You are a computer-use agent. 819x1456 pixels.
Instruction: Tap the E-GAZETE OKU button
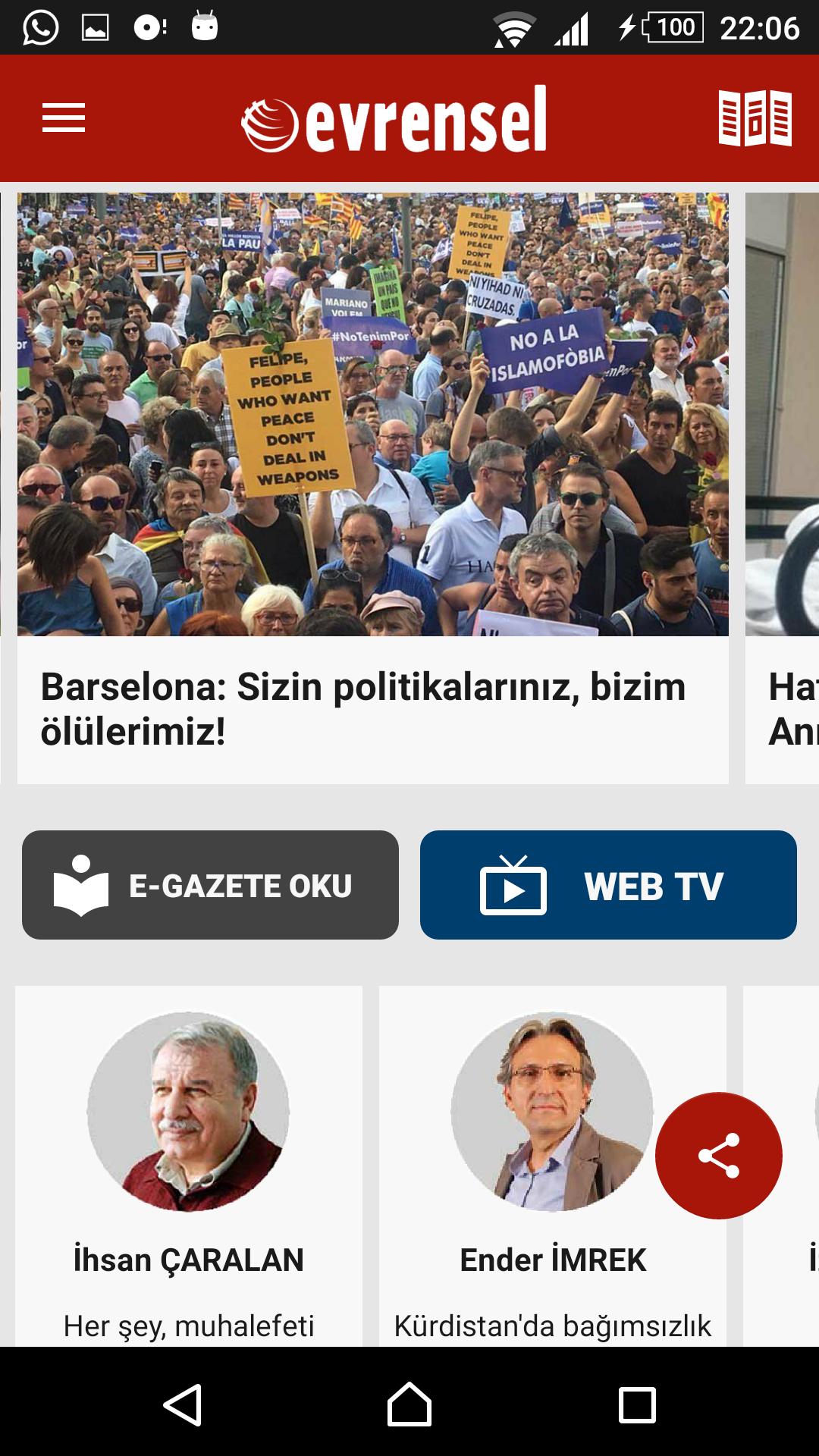click(x=210, y=886)
